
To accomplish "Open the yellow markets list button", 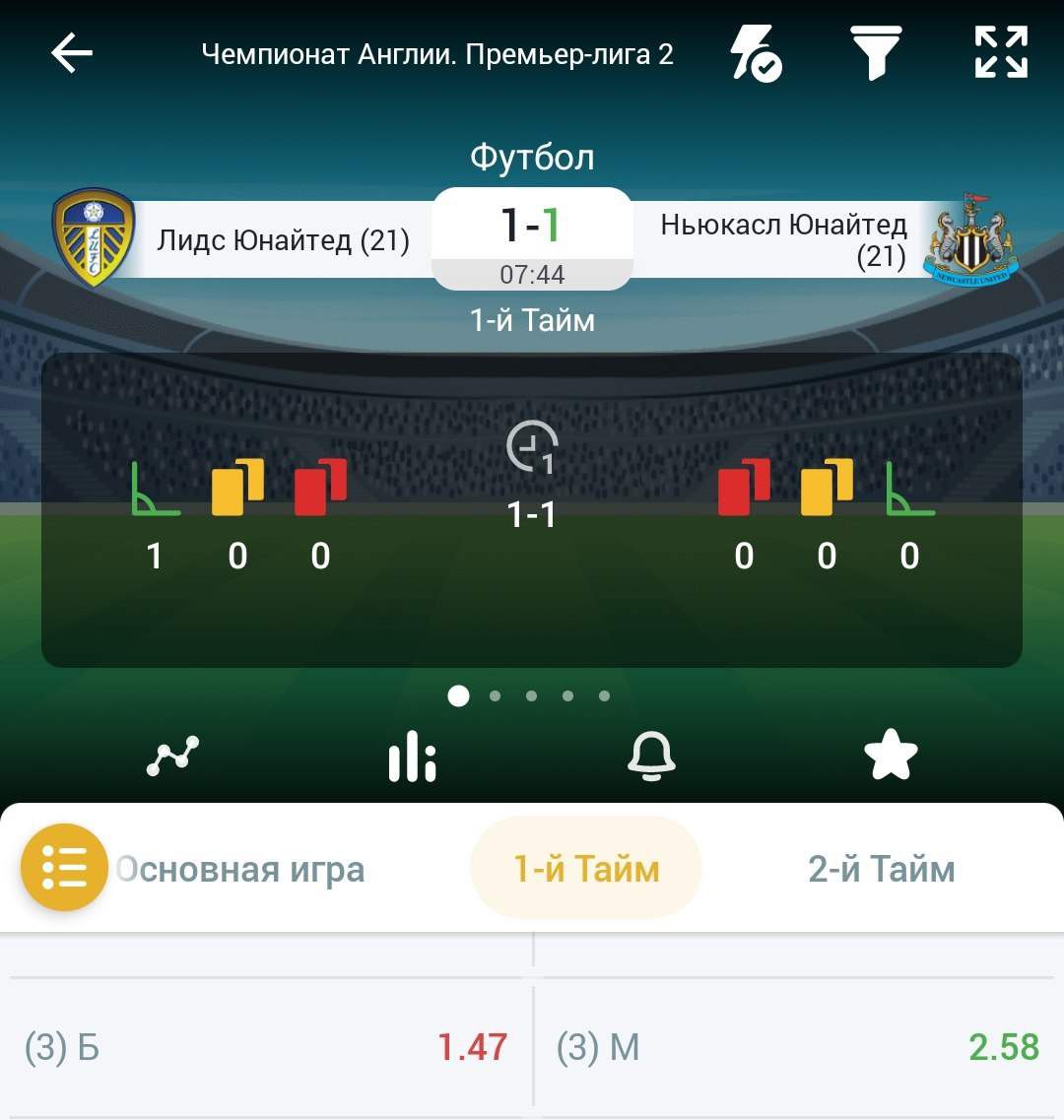I will [x=64, y=868].
